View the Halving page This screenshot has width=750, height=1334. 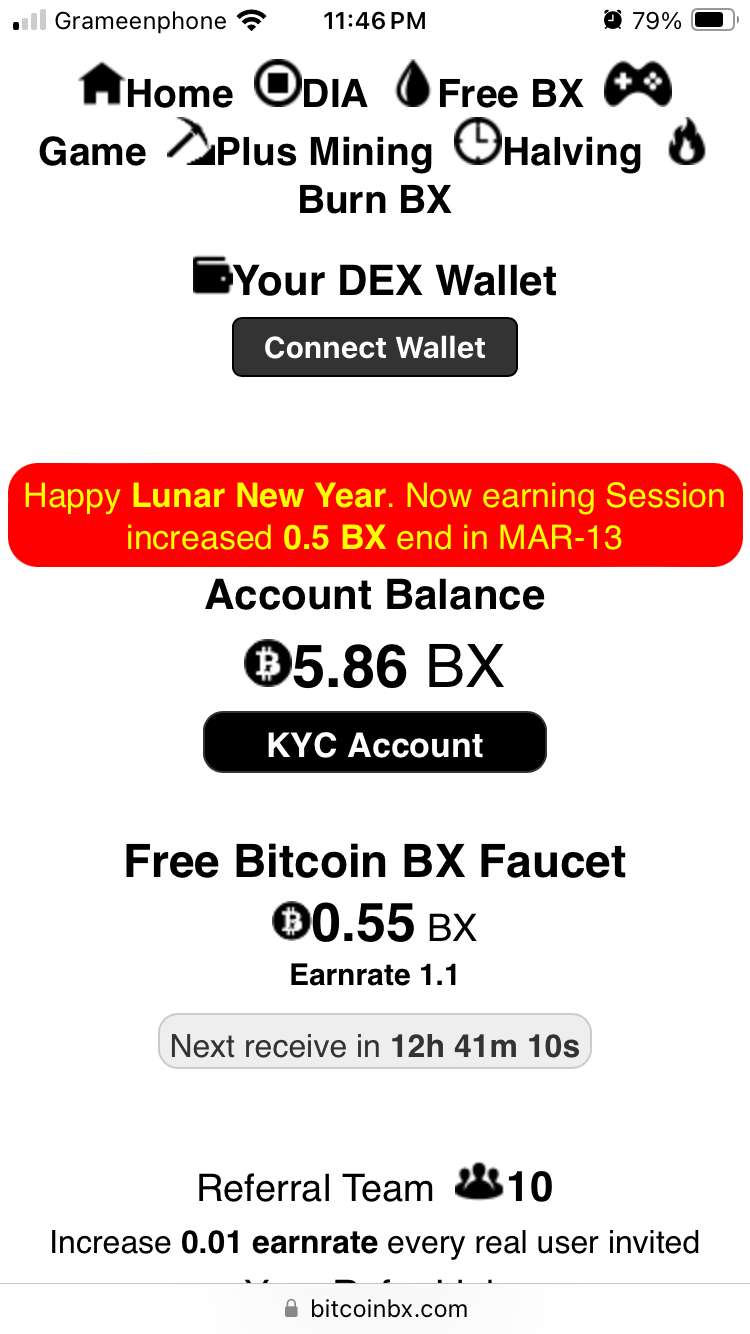pos(550,152)
